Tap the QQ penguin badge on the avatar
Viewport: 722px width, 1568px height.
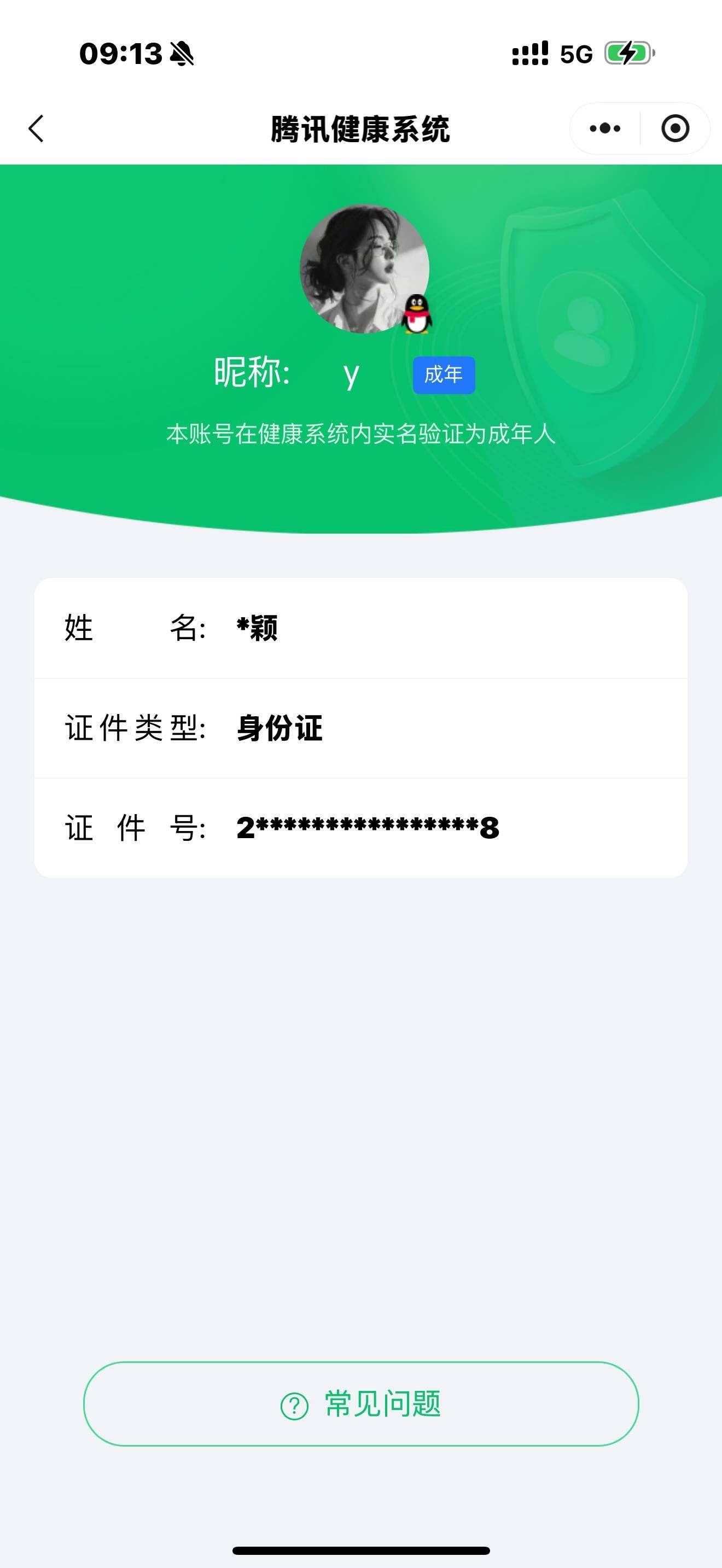pos(416,315)
